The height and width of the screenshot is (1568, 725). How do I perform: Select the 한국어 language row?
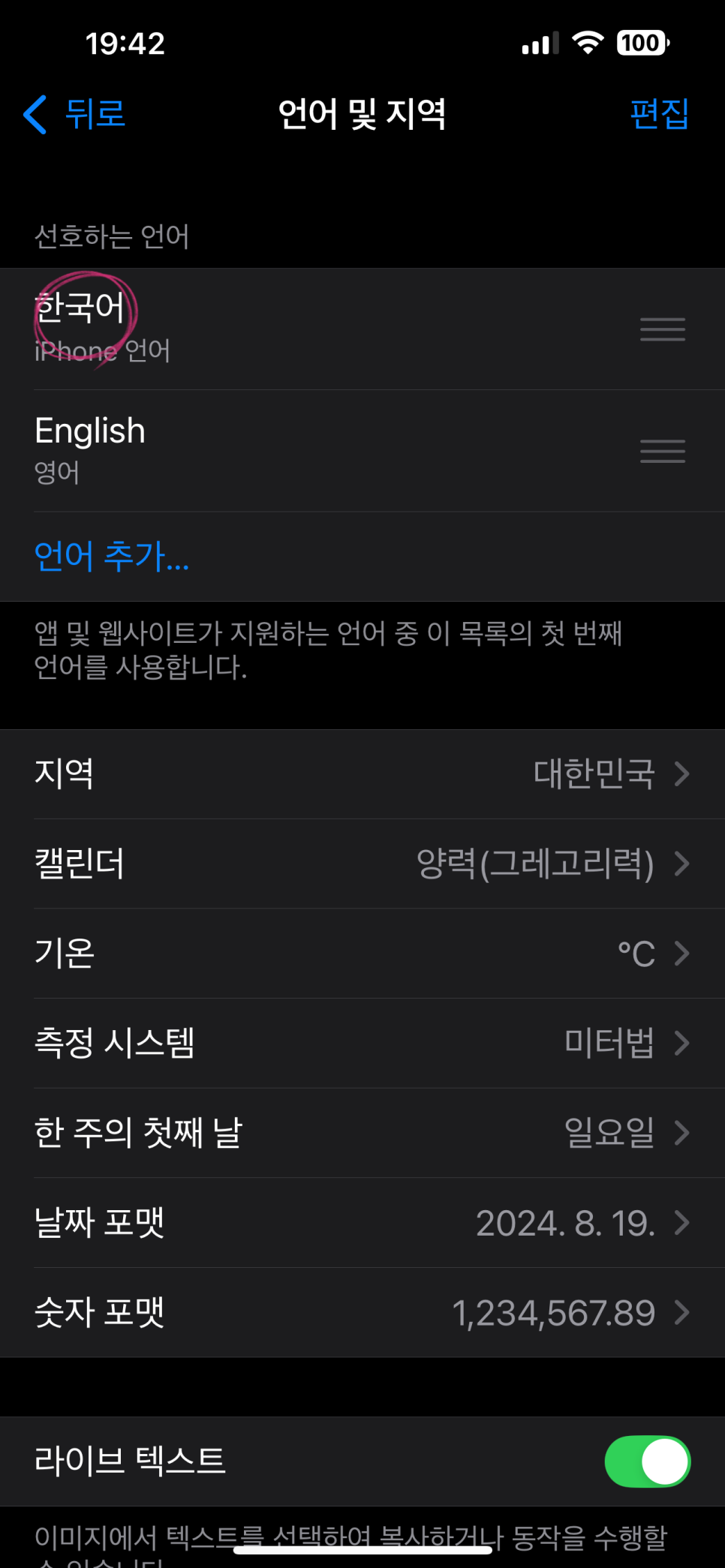(300, 329)
